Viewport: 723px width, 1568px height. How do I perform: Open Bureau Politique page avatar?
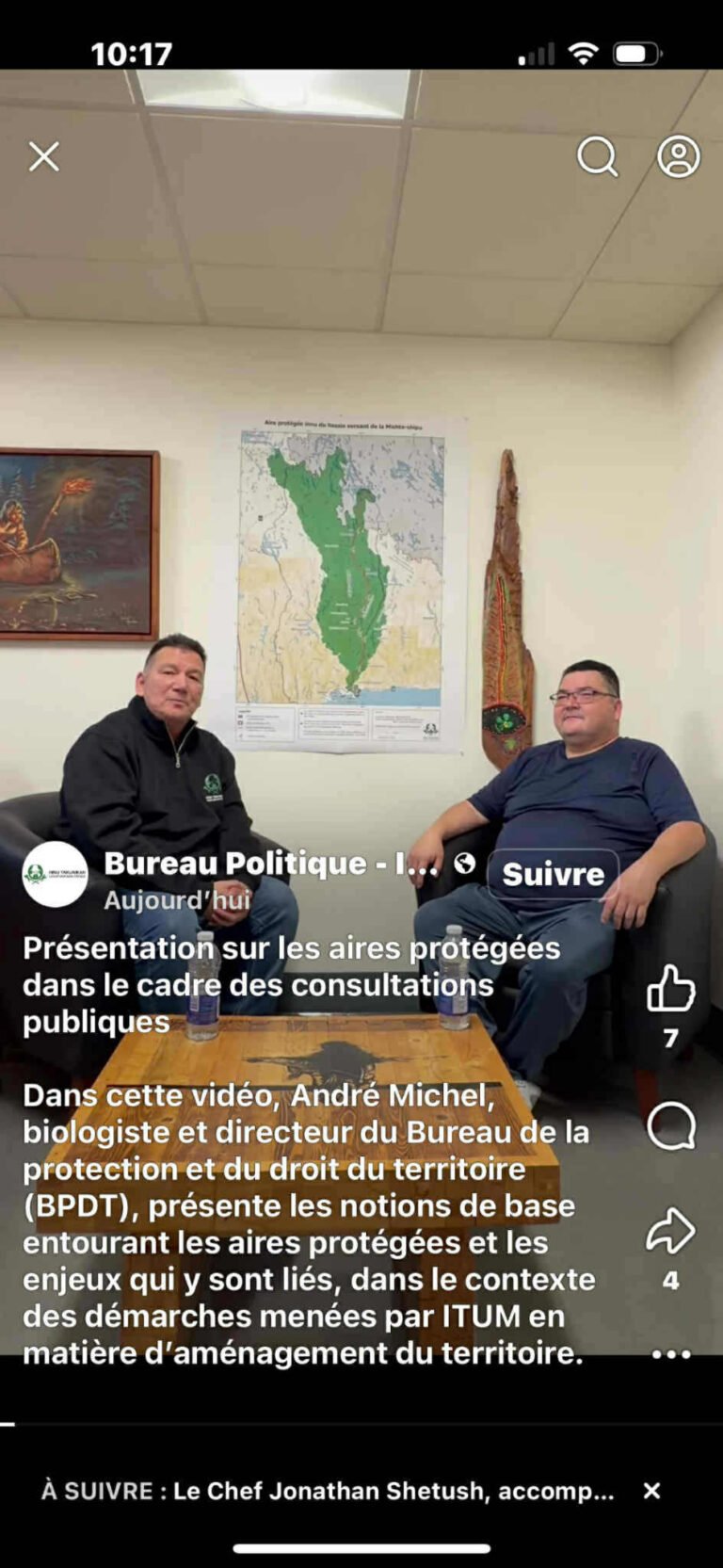55,874
